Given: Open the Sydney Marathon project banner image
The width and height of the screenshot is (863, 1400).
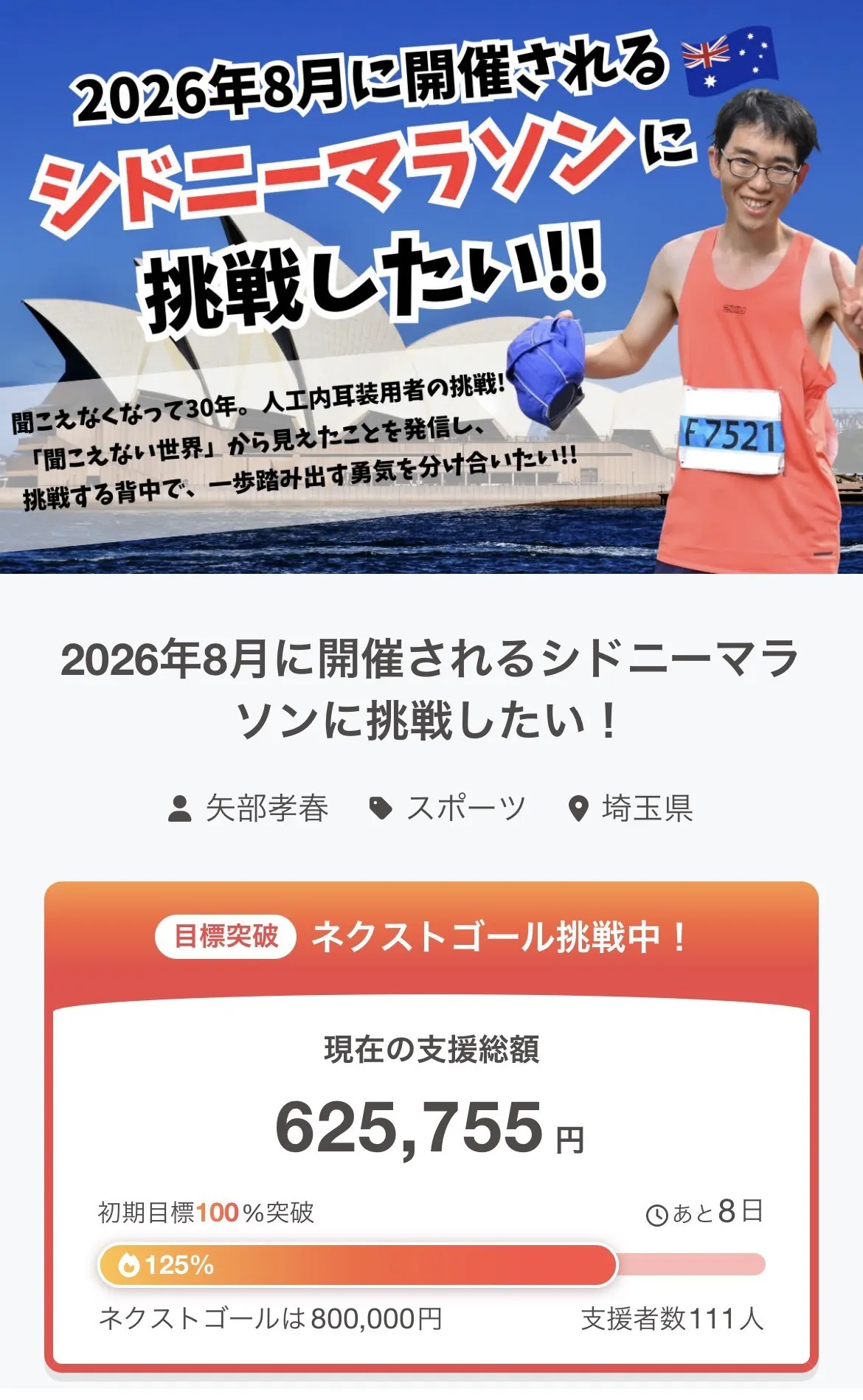Looking at the screenshot, I should 431,288.
